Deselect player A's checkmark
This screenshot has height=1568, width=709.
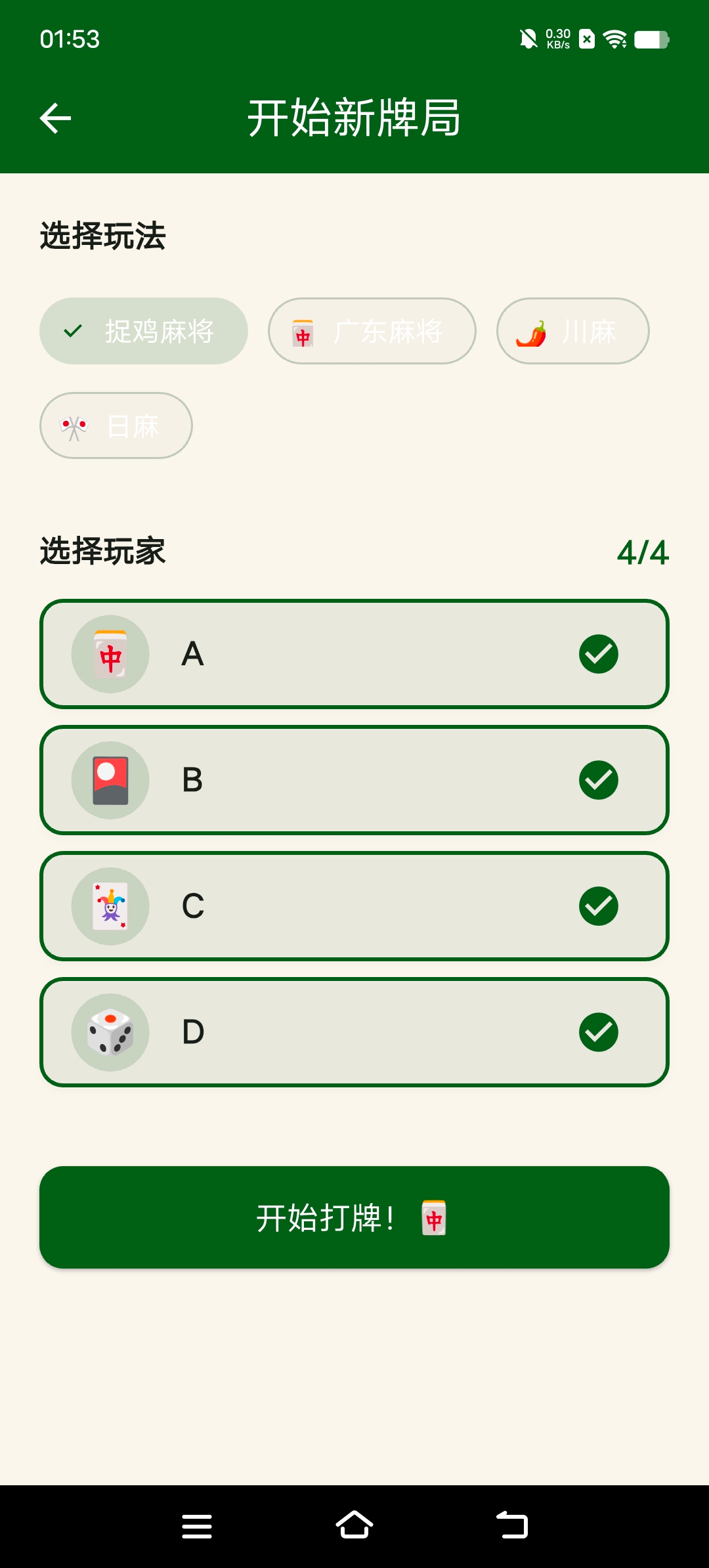click(599, 654)
